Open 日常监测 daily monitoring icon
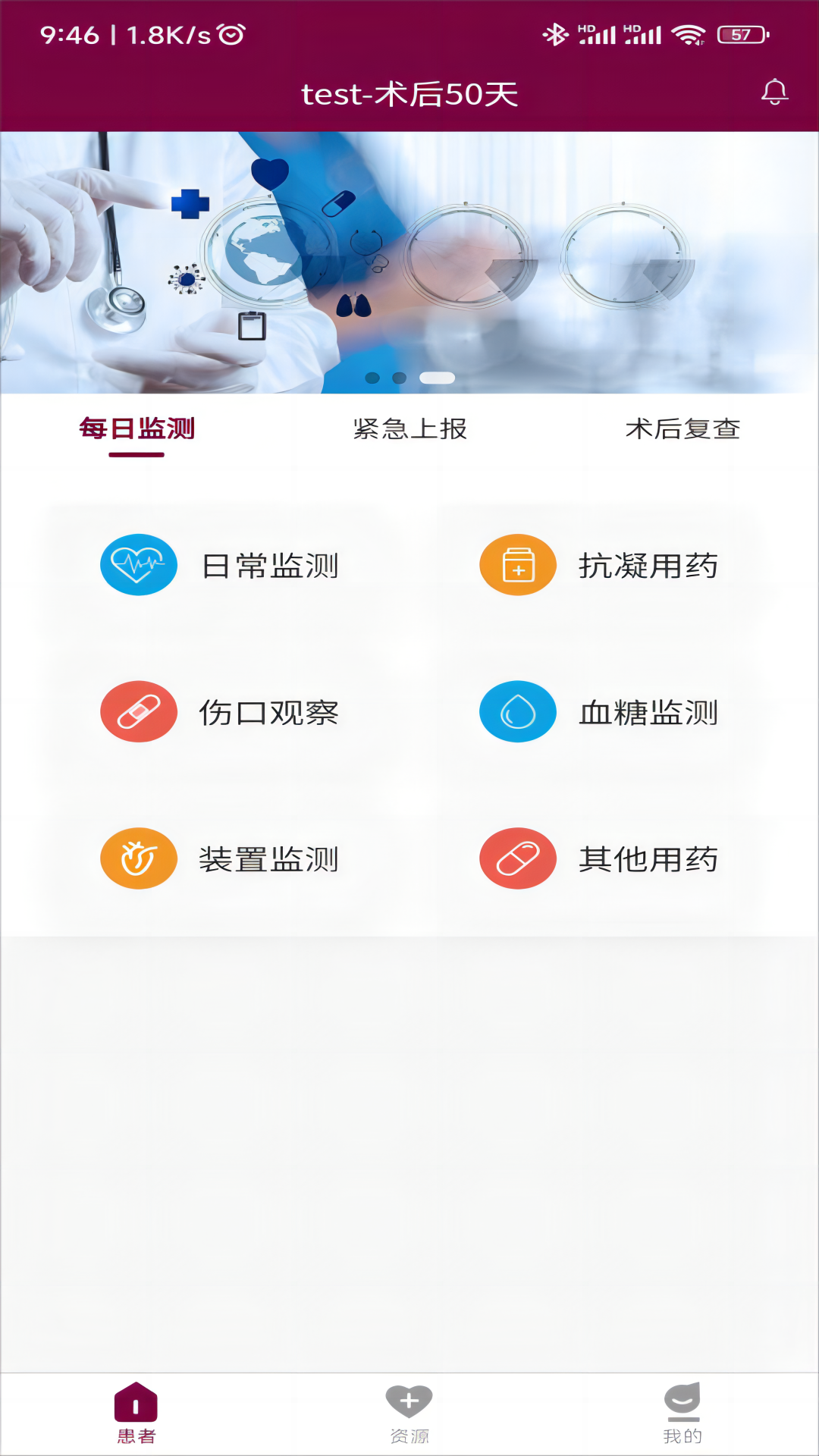This screenshot has width=819, height=1456. point(138,564)
